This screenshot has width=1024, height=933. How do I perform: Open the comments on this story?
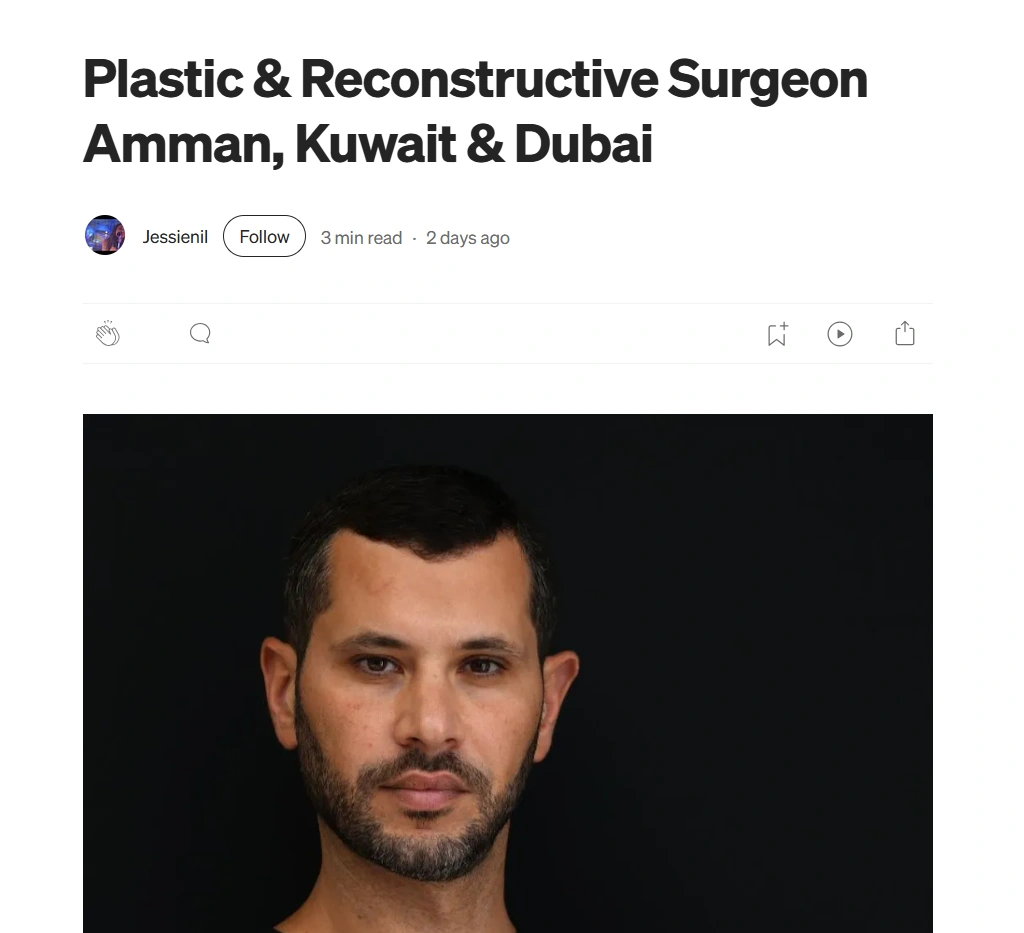[x=200, y=334]
